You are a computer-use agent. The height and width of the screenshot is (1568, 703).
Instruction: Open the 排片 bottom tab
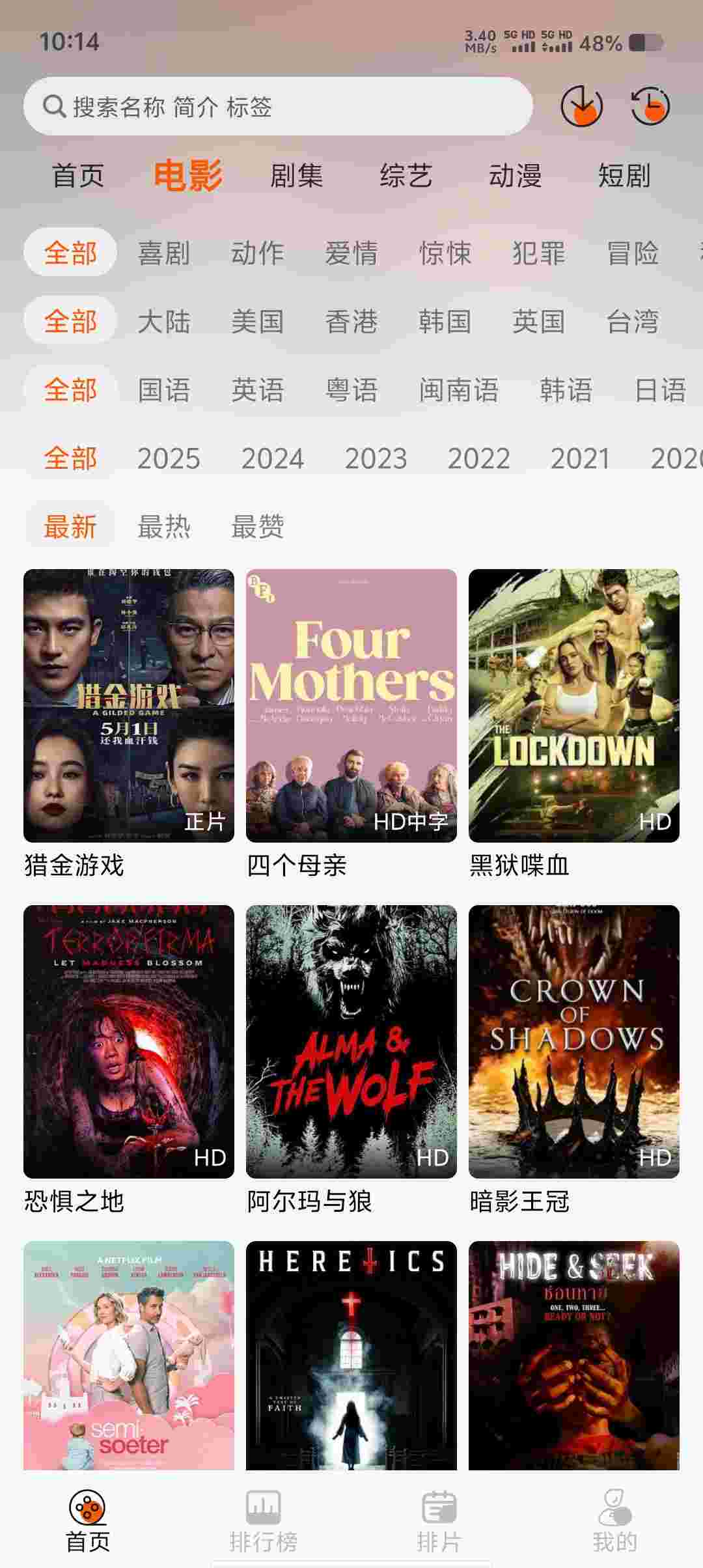click(439, 1521)
